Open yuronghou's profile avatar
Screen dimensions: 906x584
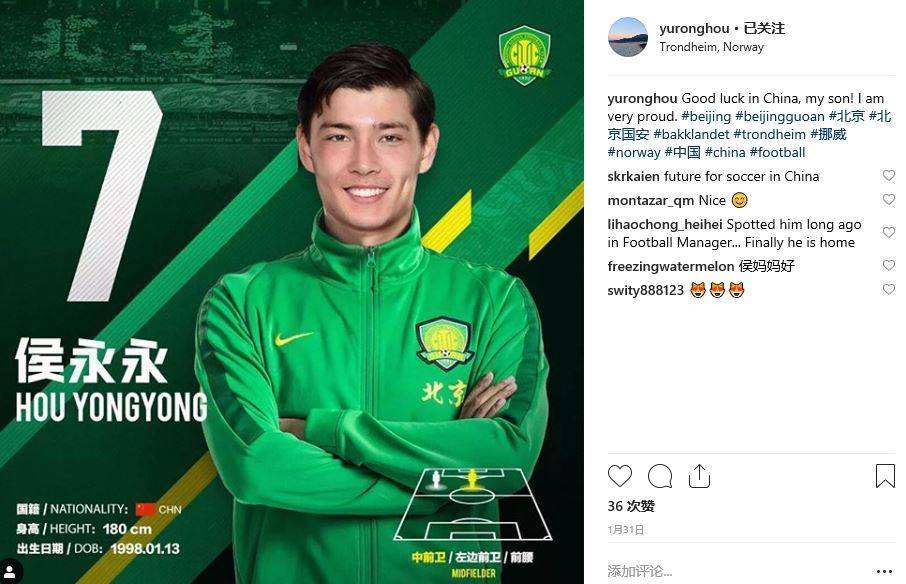[x=628, y=37]
